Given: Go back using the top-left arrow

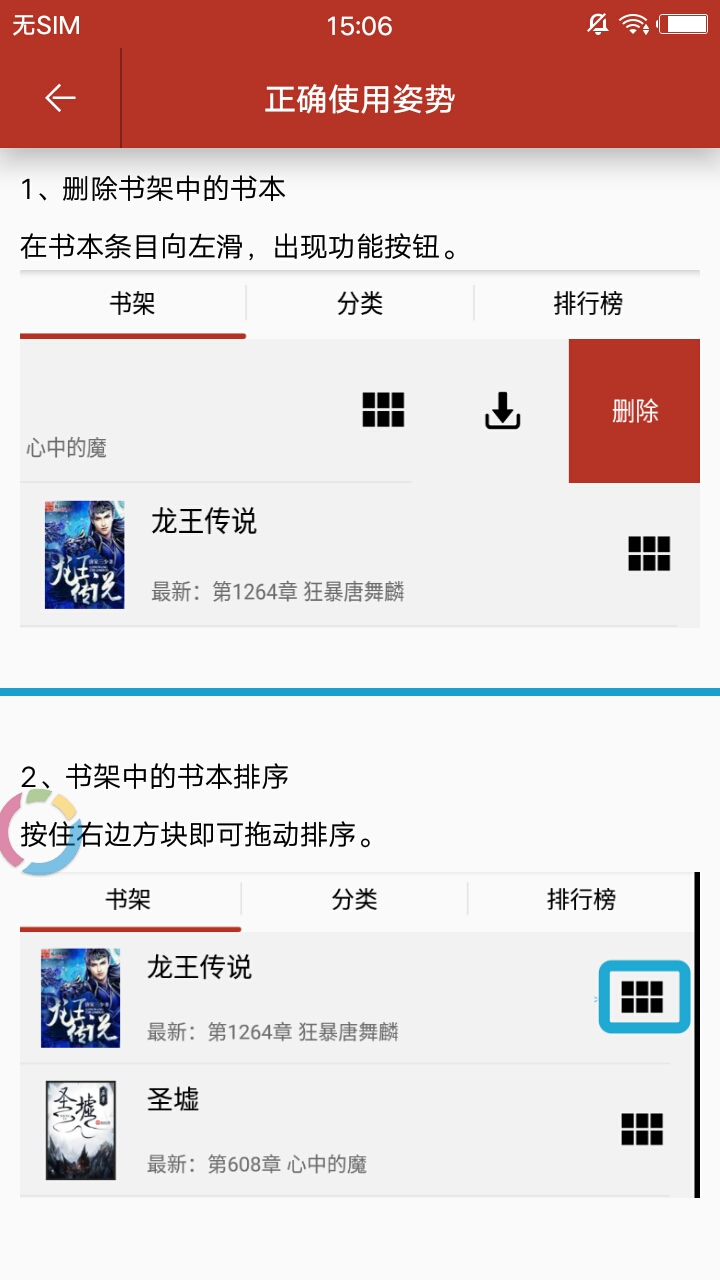Looking at the screenshot, I should tap(60, 98).
